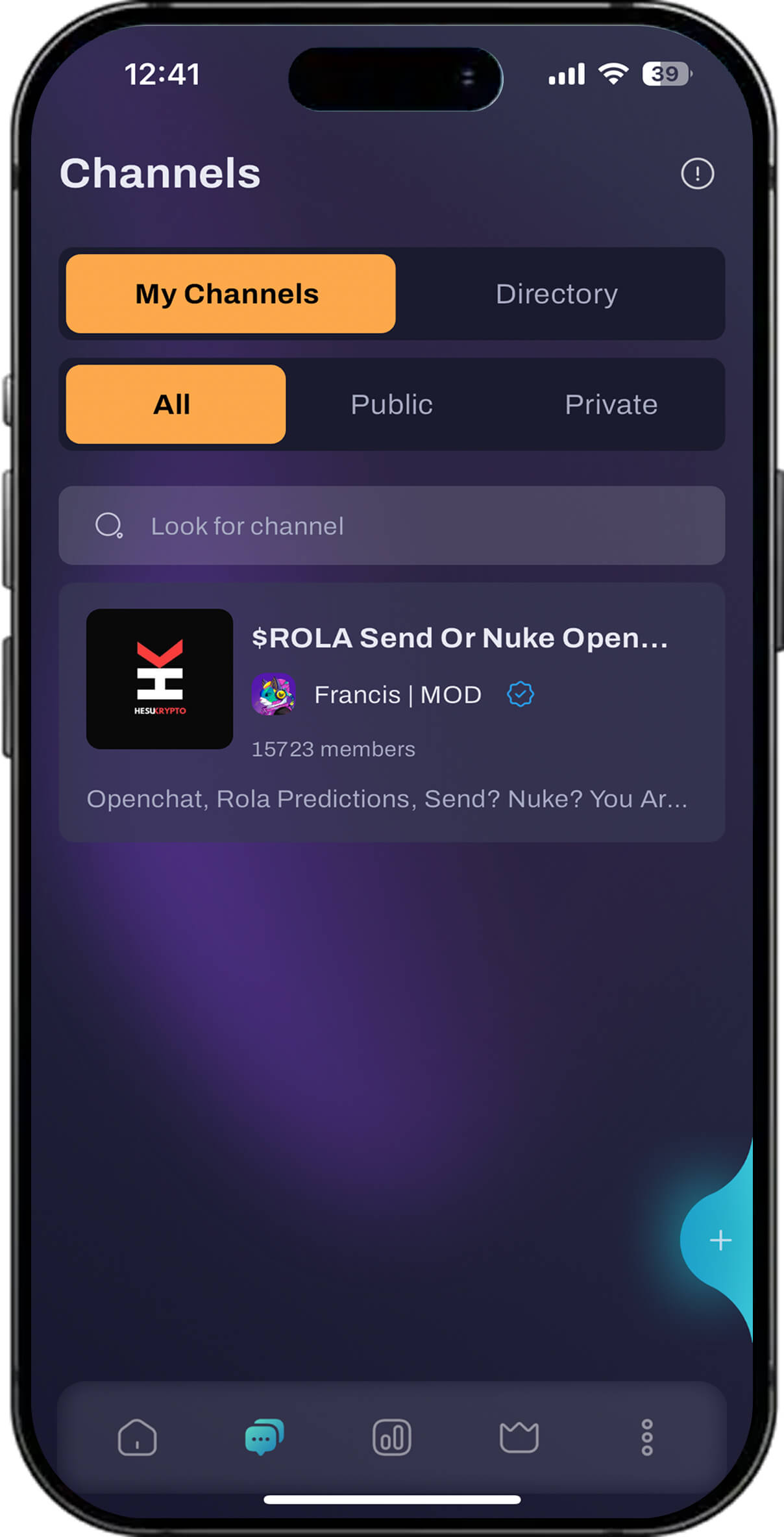Filter by Private channels
This screenshot has height=1537, width=784.
click(x=611, y=404)
